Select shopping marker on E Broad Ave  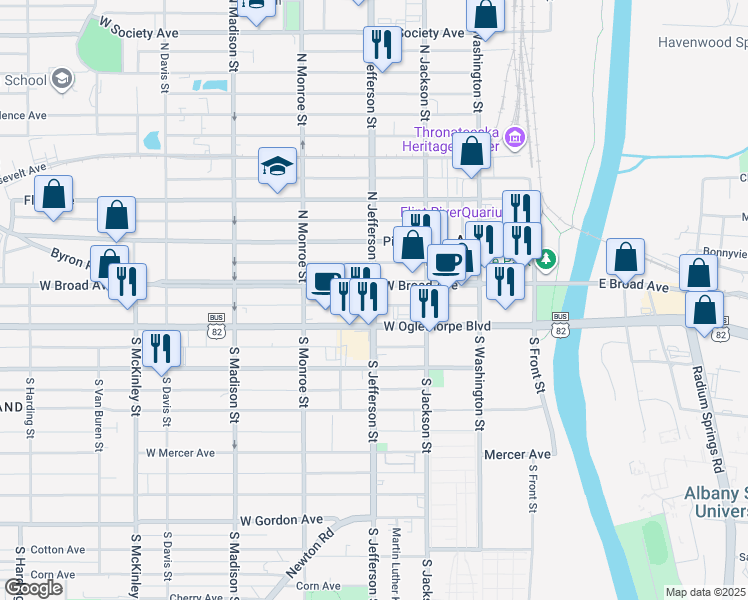625,258
